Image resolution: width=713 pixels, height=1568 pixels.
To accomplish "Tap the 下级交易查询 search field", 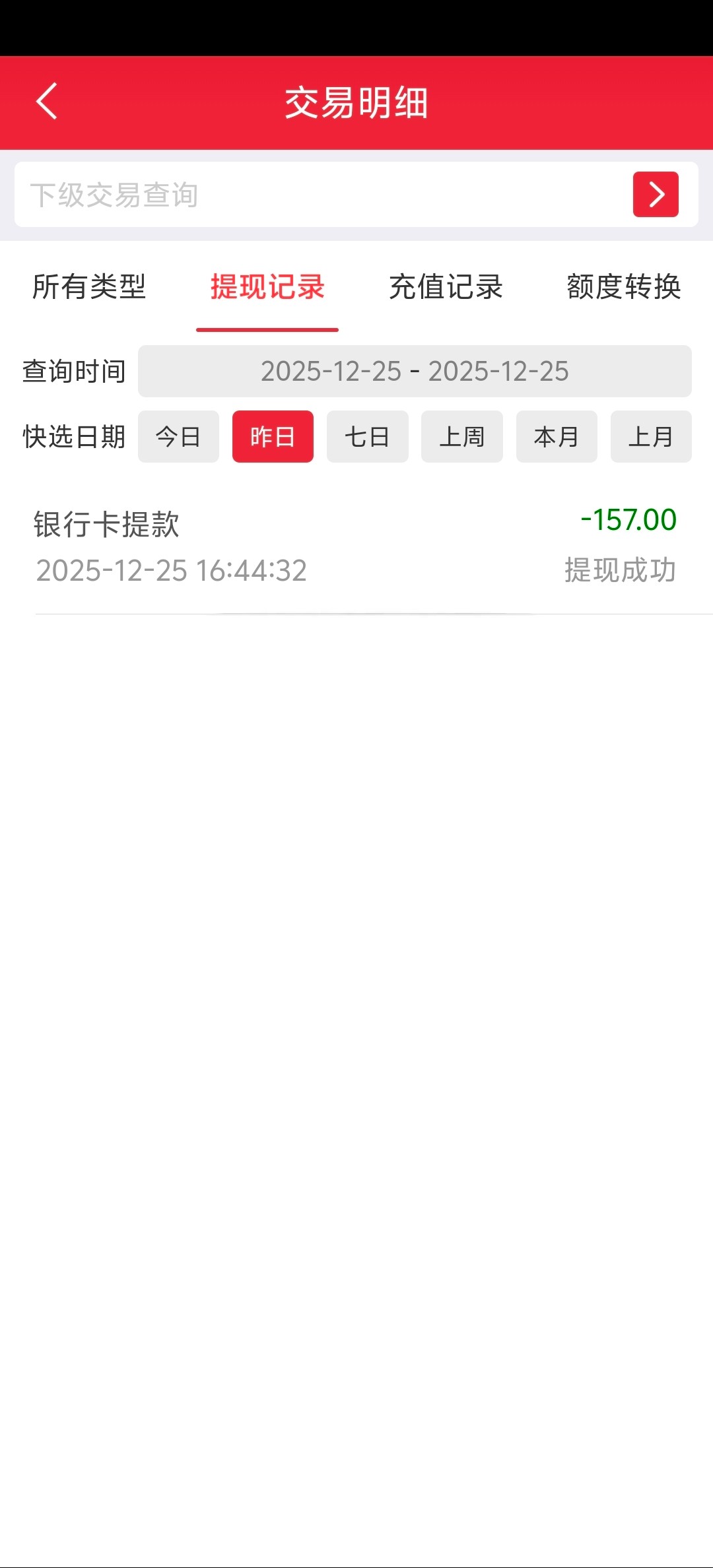I will [317, 195].
